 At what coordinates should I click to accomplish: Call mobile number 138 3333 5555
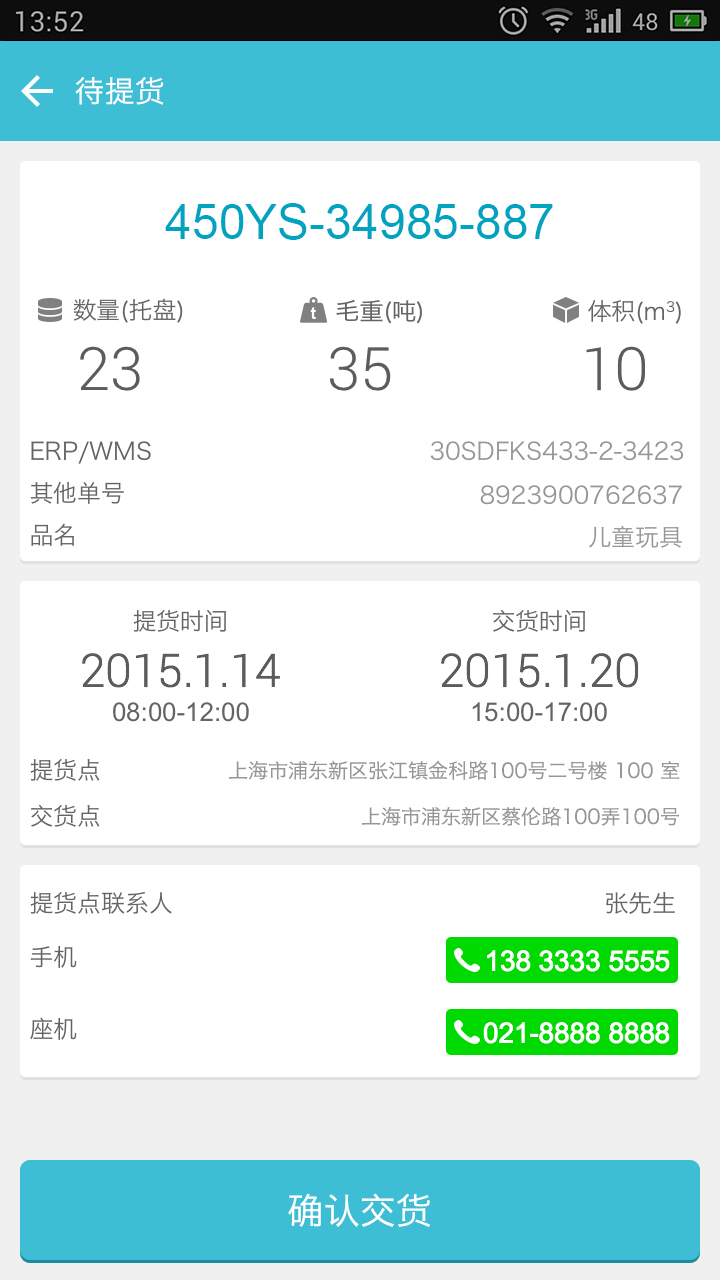point(562,960)
